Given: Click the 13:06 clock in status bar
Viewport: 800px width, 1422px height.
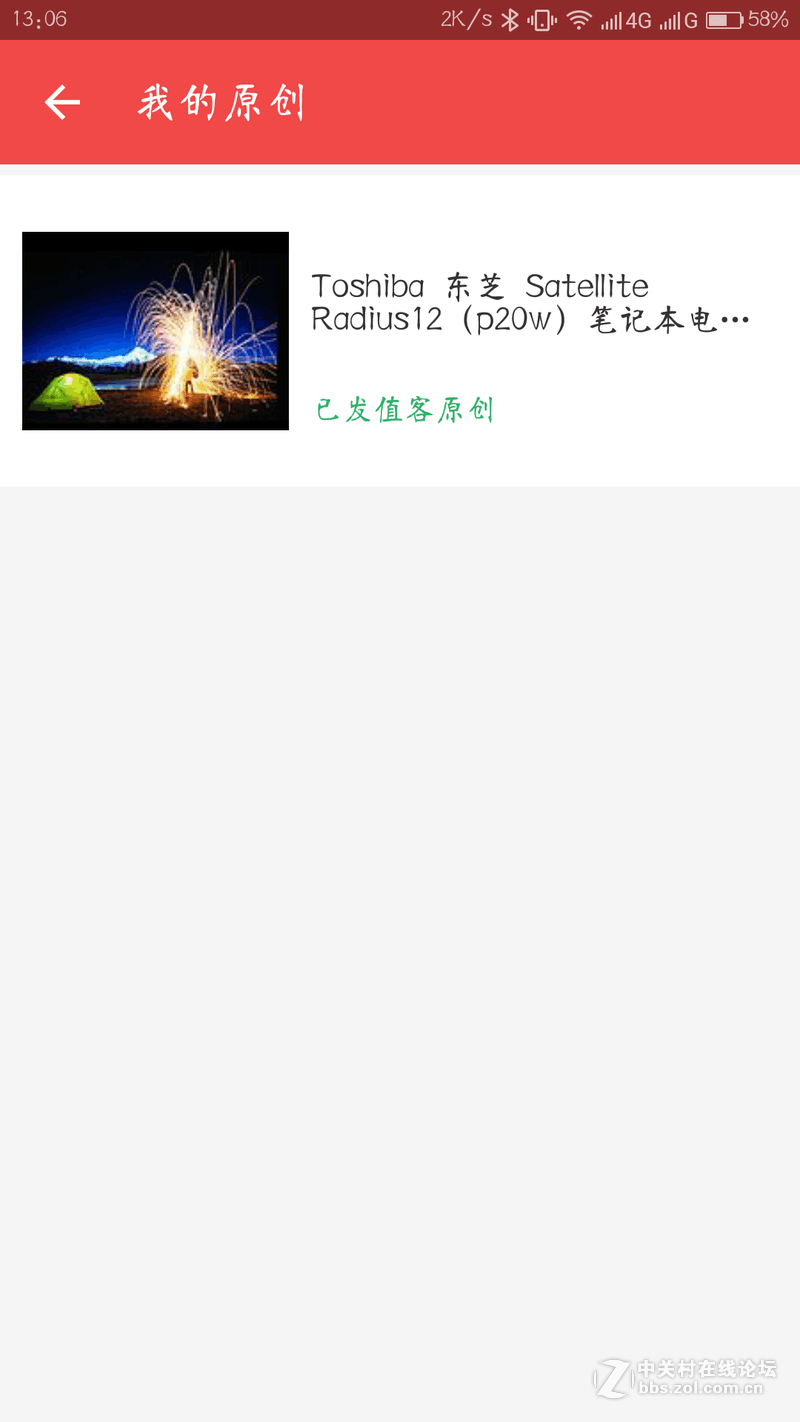Looking at the screenshot, I should (x=38, y=18).
